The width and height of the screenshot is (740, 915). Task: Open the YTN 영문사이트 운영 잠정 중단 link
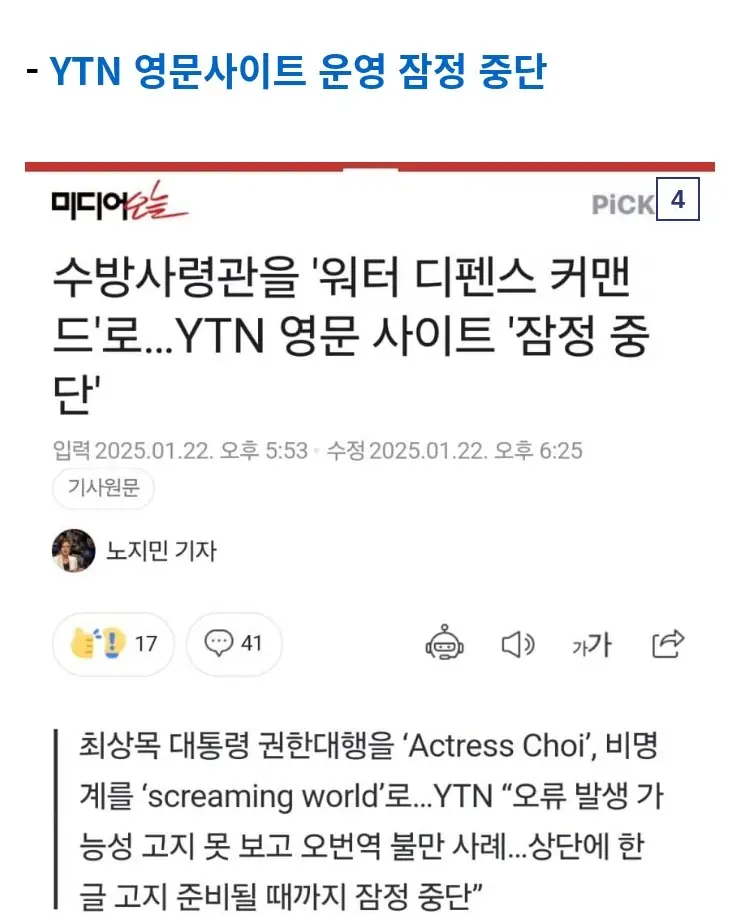coord(297,72)
